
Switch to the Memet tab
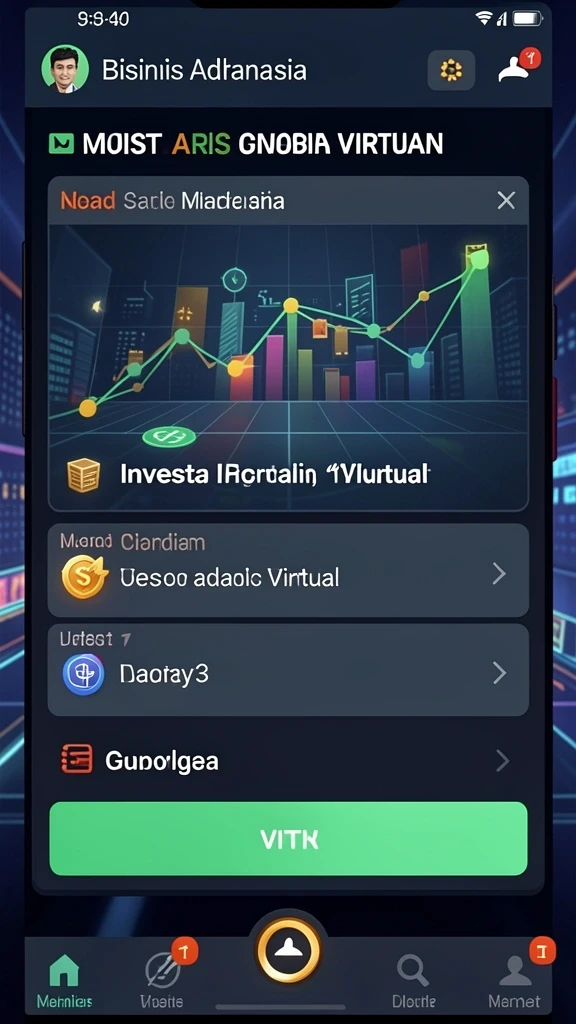515,981
